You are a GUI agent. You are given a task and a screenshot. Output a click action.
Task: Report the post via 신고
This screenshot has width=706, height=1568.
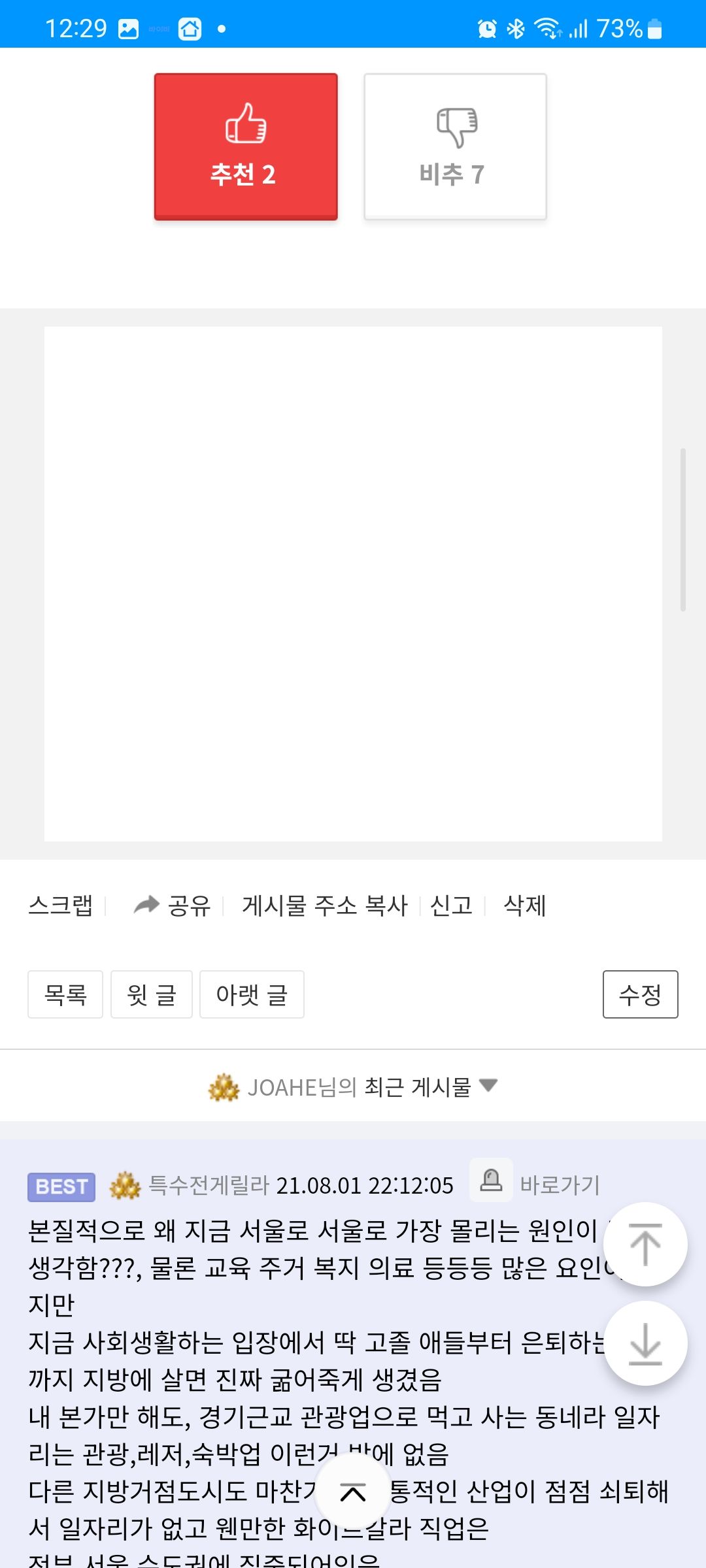pyautogui.click(x=451, y=906)
